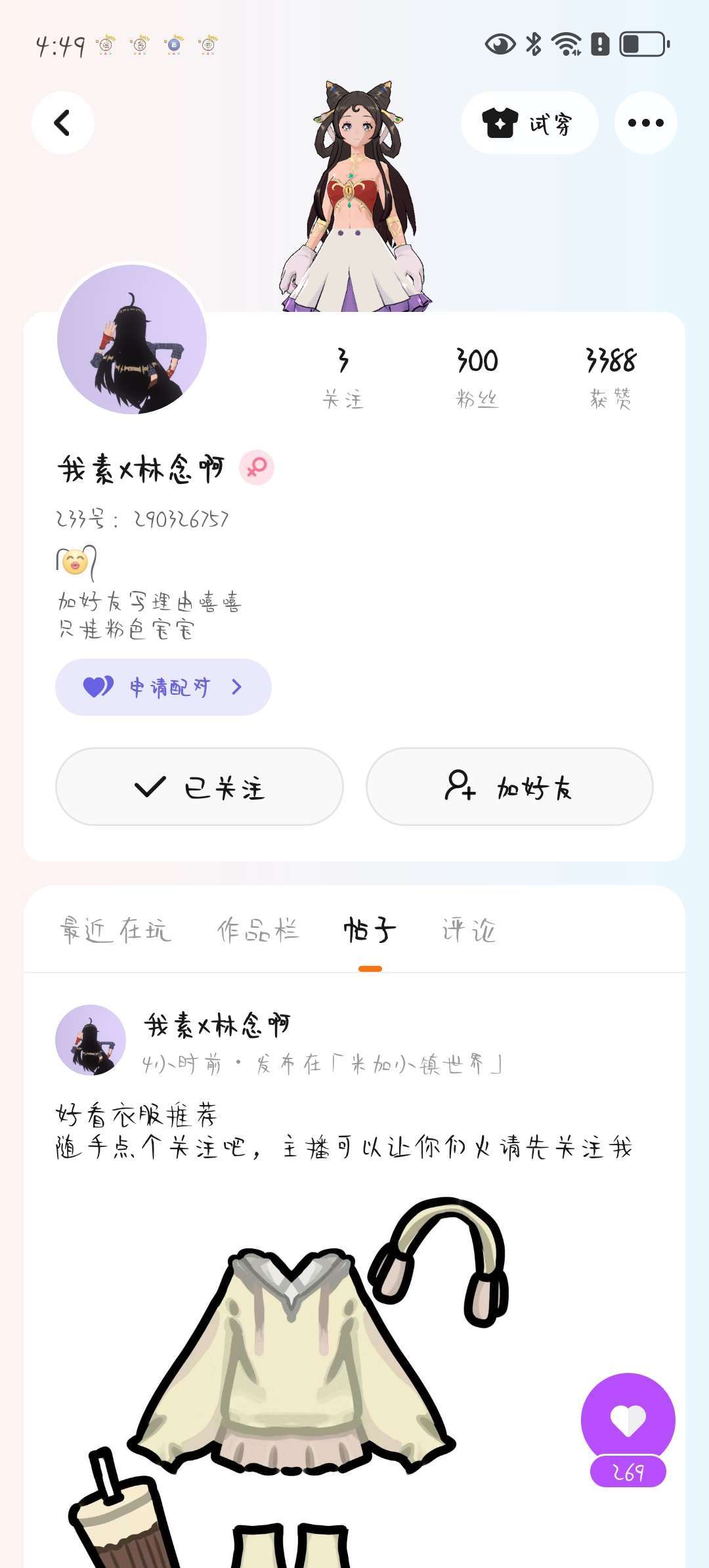This screenshot has width=709, height=1568.
Task: View the 关注 following list
Action: [343, 377]
